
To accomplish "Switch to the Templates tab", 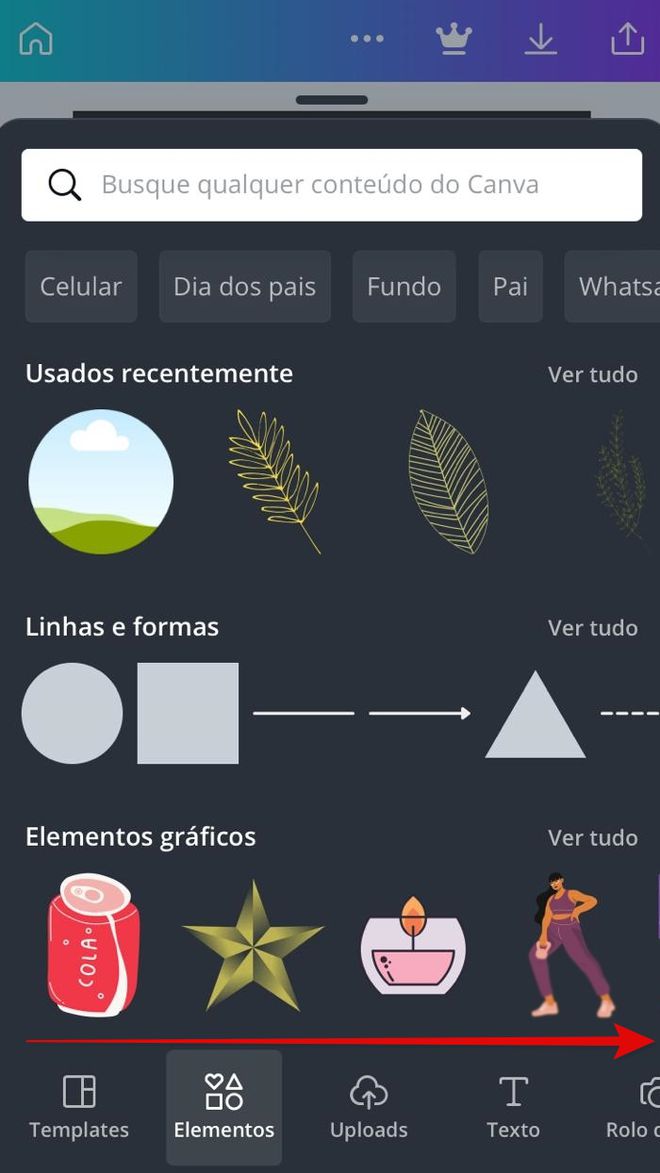I will pos(79,1107).
